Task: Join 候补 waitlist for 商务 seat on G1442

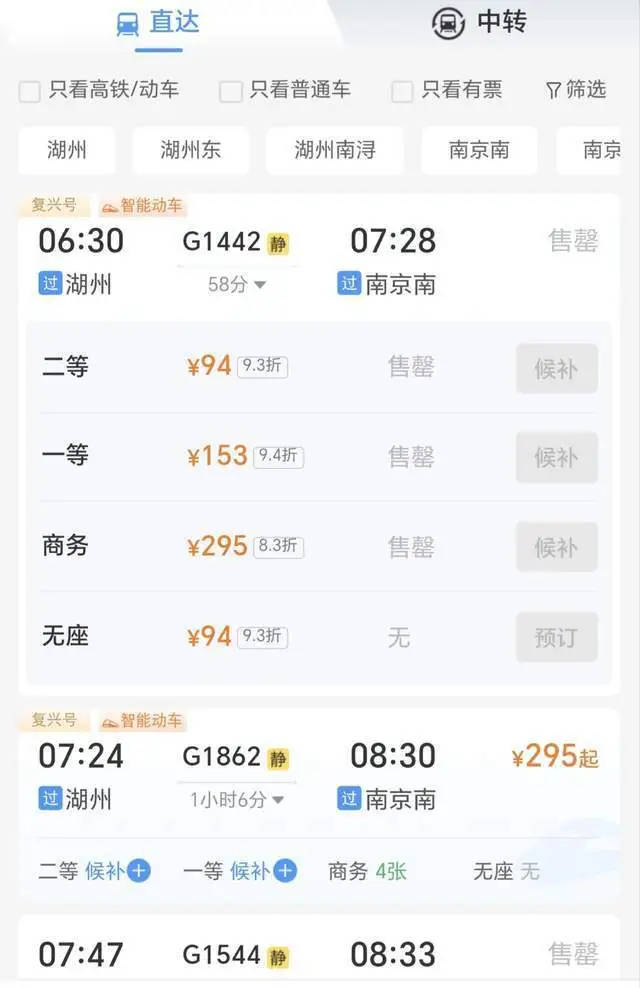Action: (556, 547)
